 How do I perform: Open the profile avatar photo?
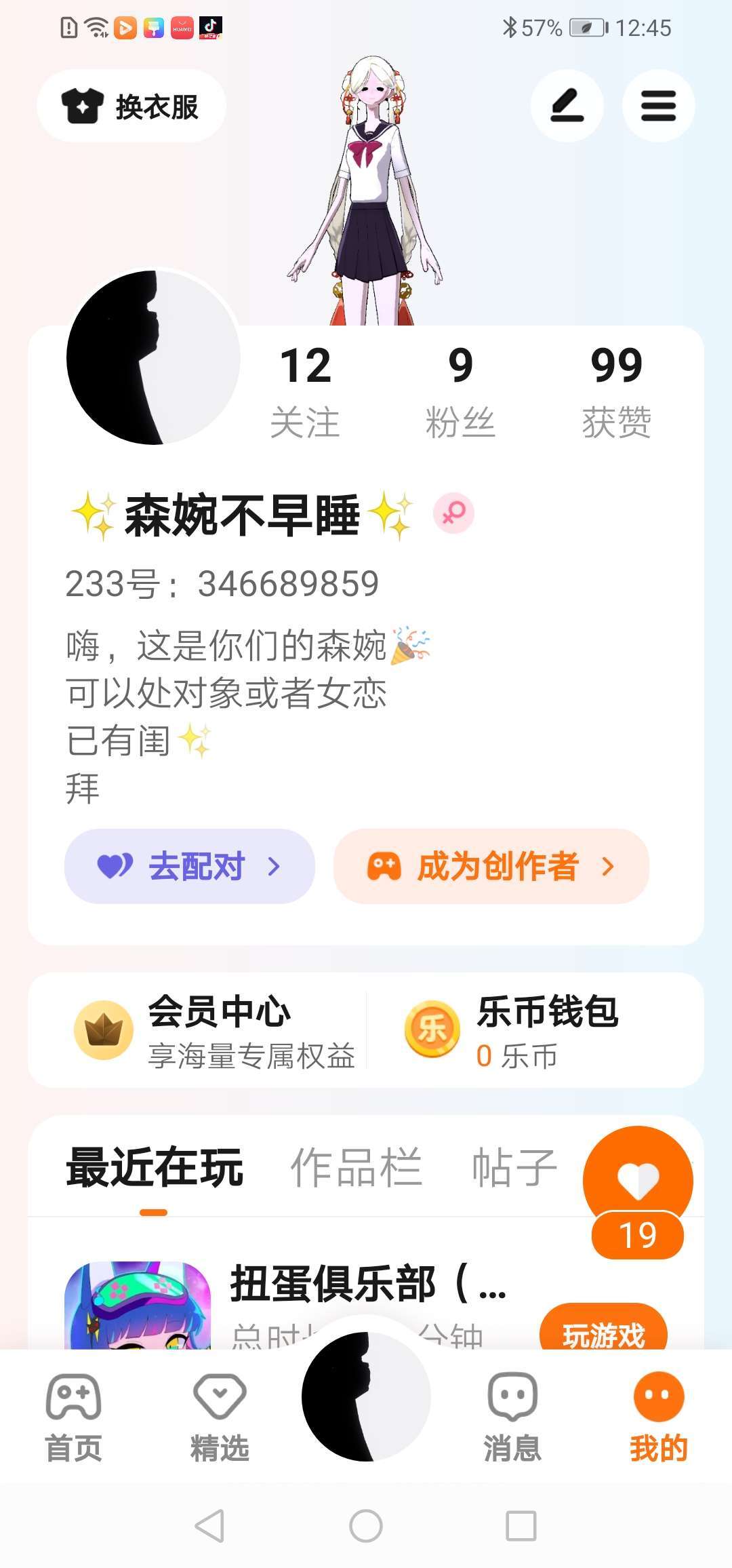(x=153, y=357)
